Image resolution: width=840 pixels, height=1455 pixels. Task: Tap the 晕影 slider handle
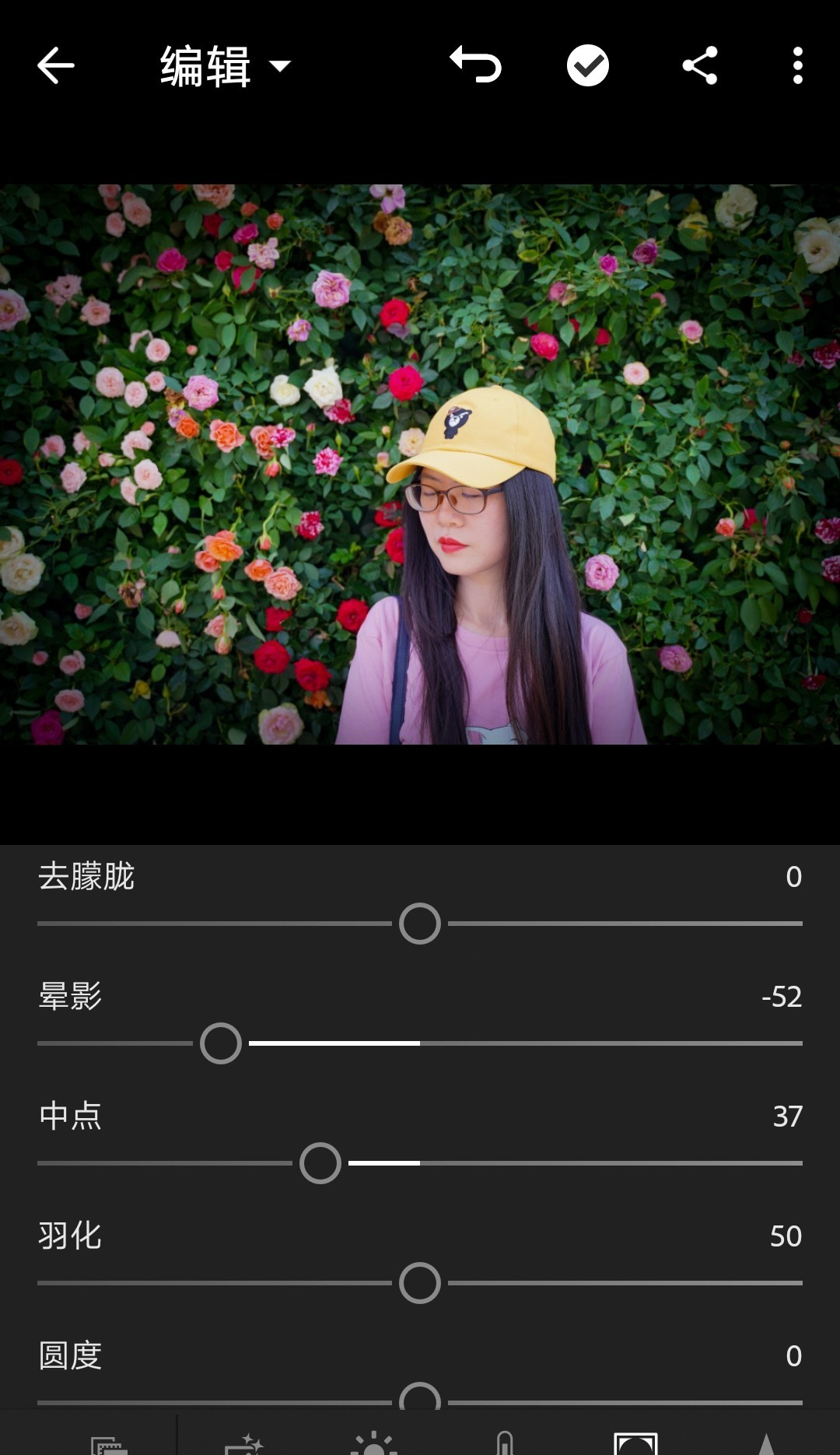tap(221, 1043)
